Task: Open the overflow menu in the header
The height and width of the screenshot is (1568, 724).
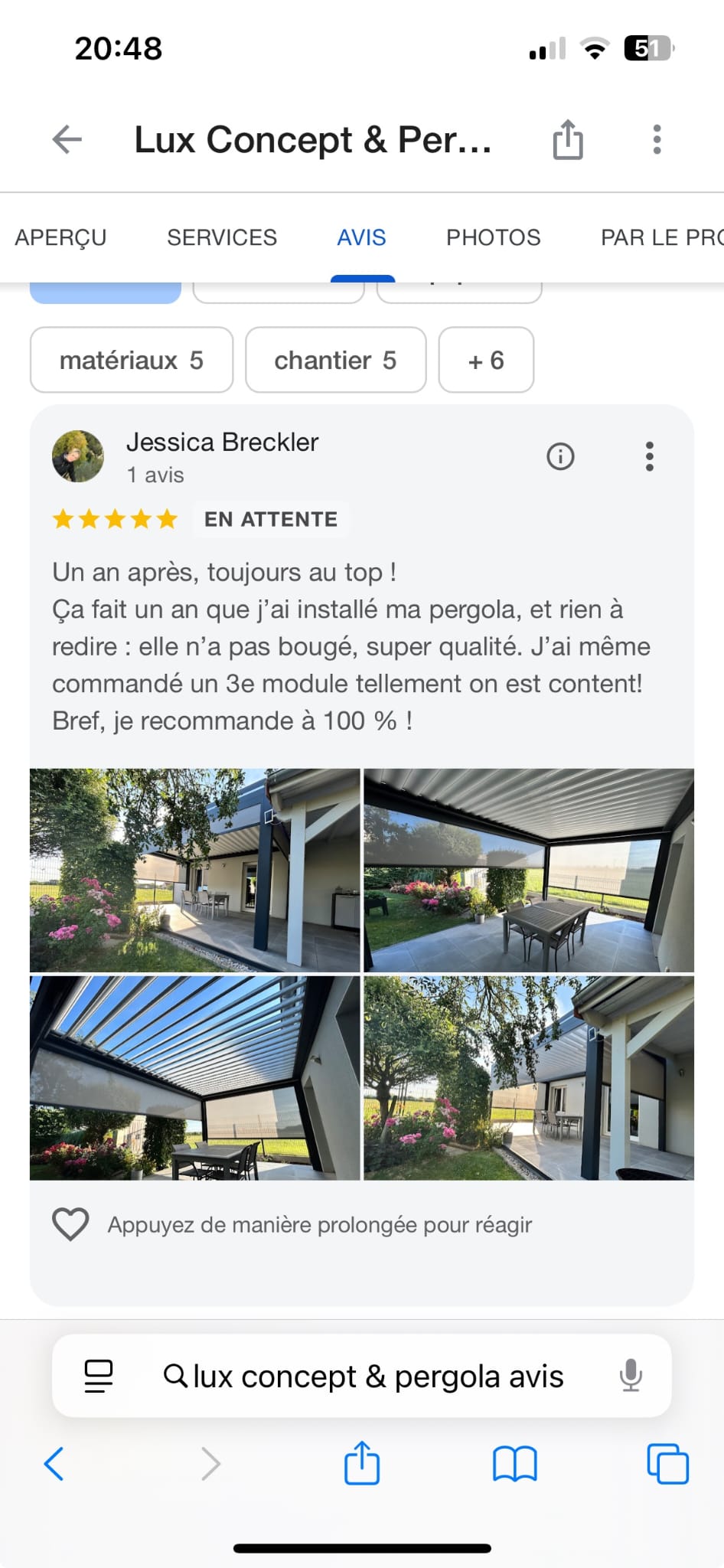Action: pyautogui.click(x=657, y=140)
